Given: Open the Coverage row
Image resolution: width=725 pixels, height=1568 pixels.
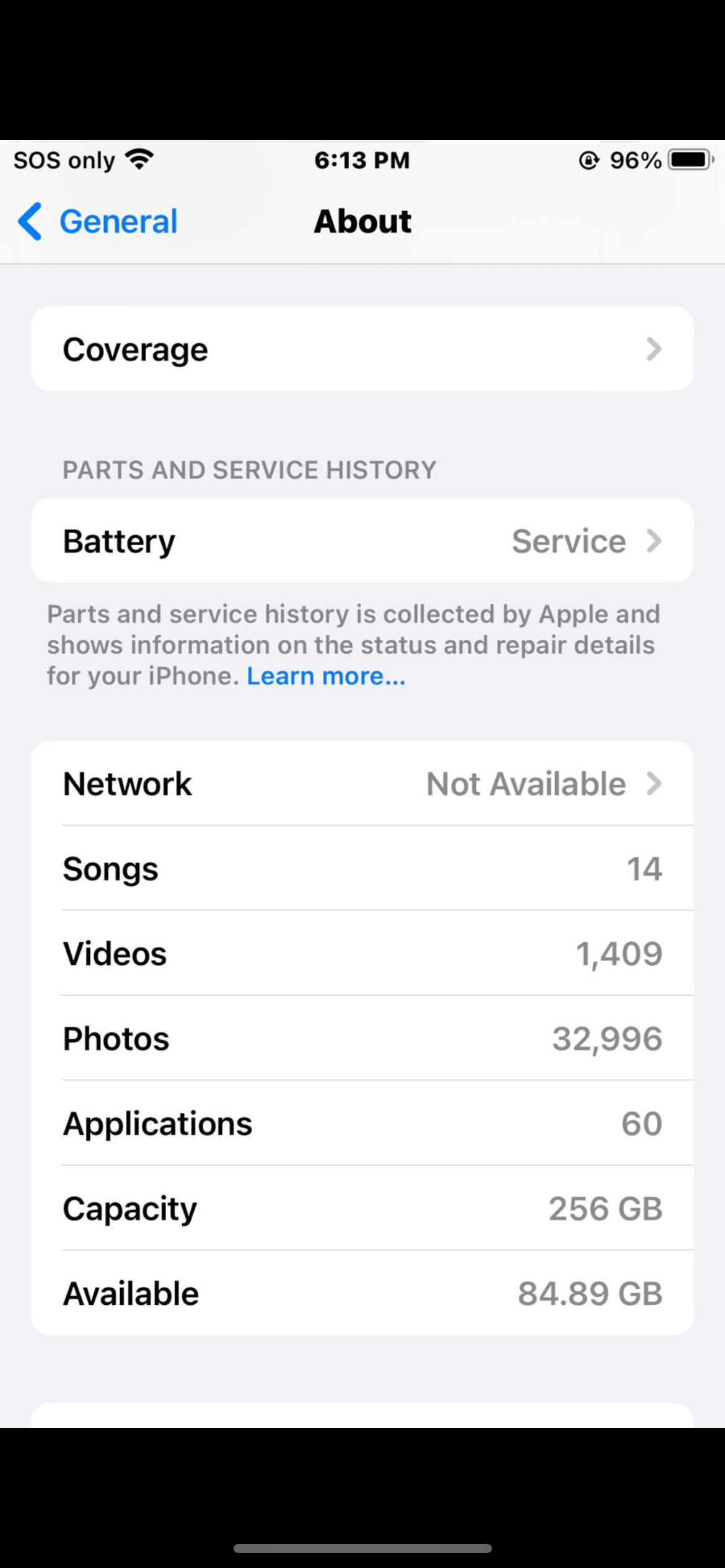Looking at the screenshot, I should pos(362,349).
